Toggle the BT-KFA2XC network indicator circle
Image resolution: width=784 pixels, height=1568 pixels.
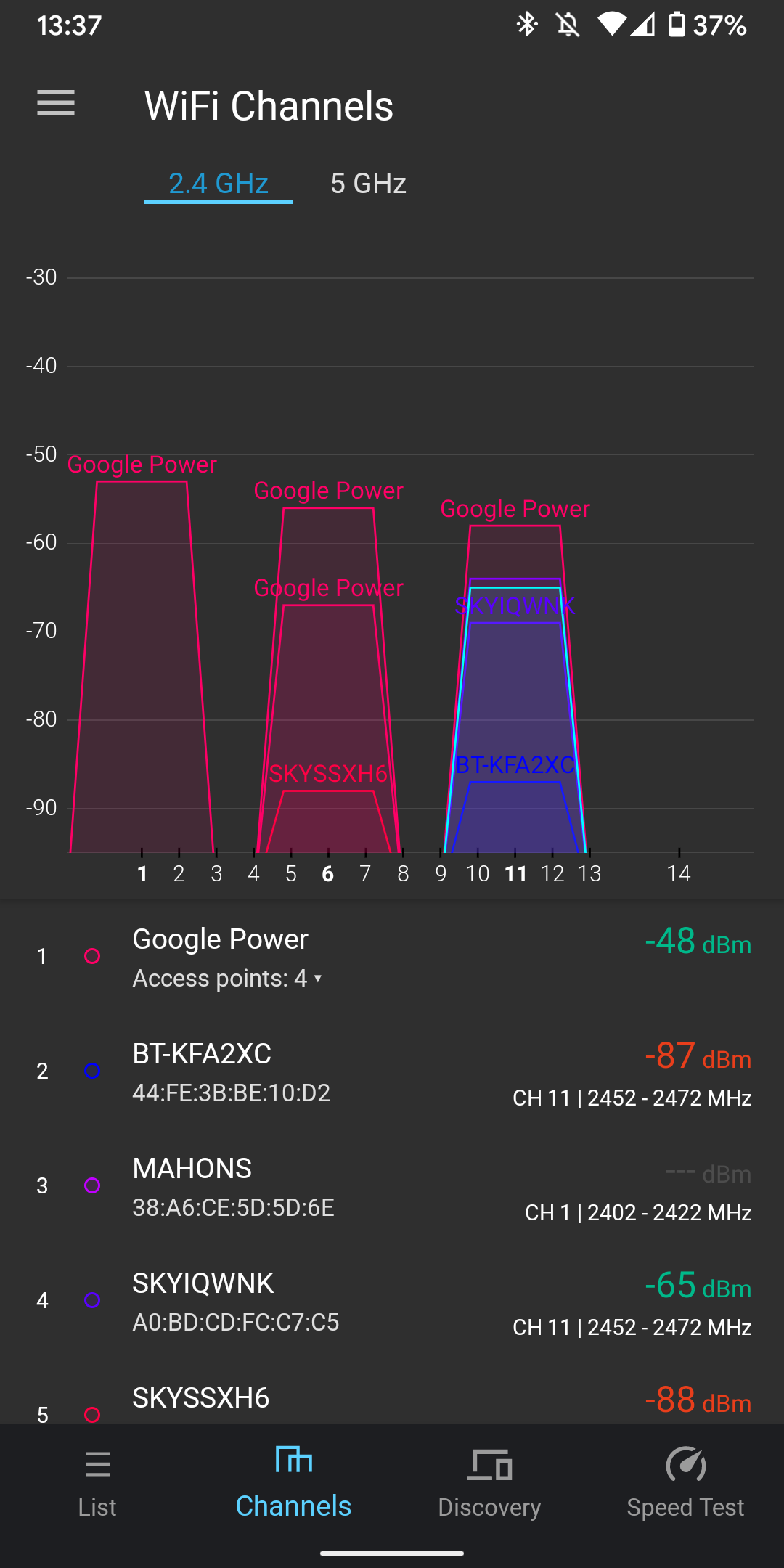click(91, 1071)
